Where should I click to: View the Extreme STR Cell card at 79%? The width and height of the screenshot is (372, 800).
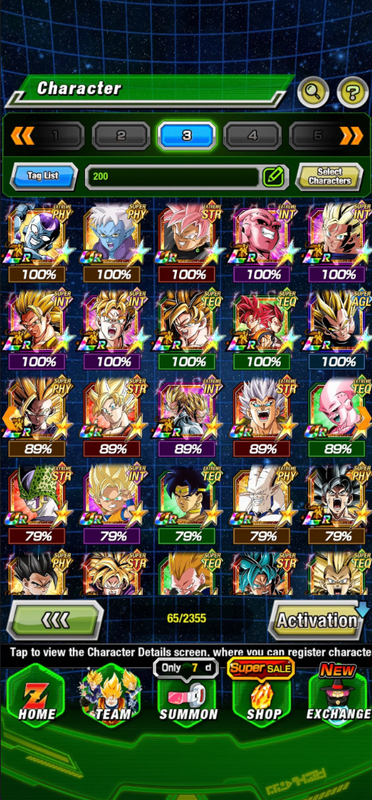[x=38, y=504]
